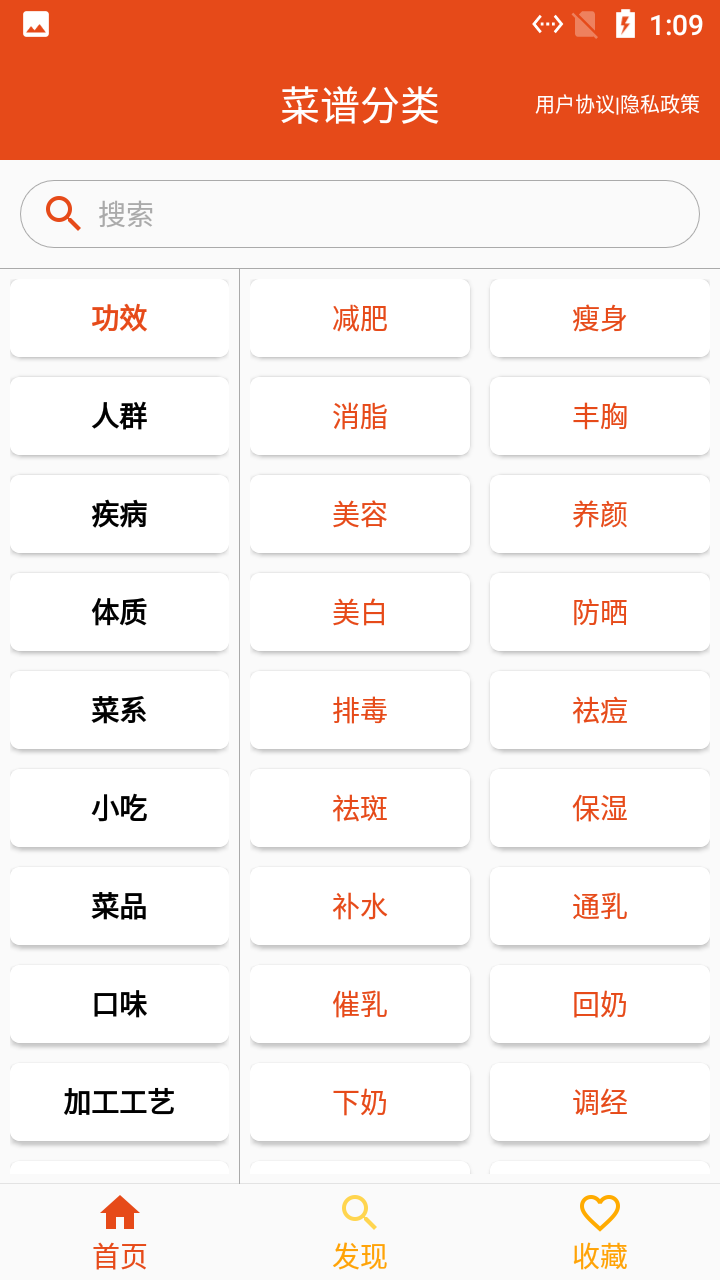Choose 调经 from the grid options

599,1102
